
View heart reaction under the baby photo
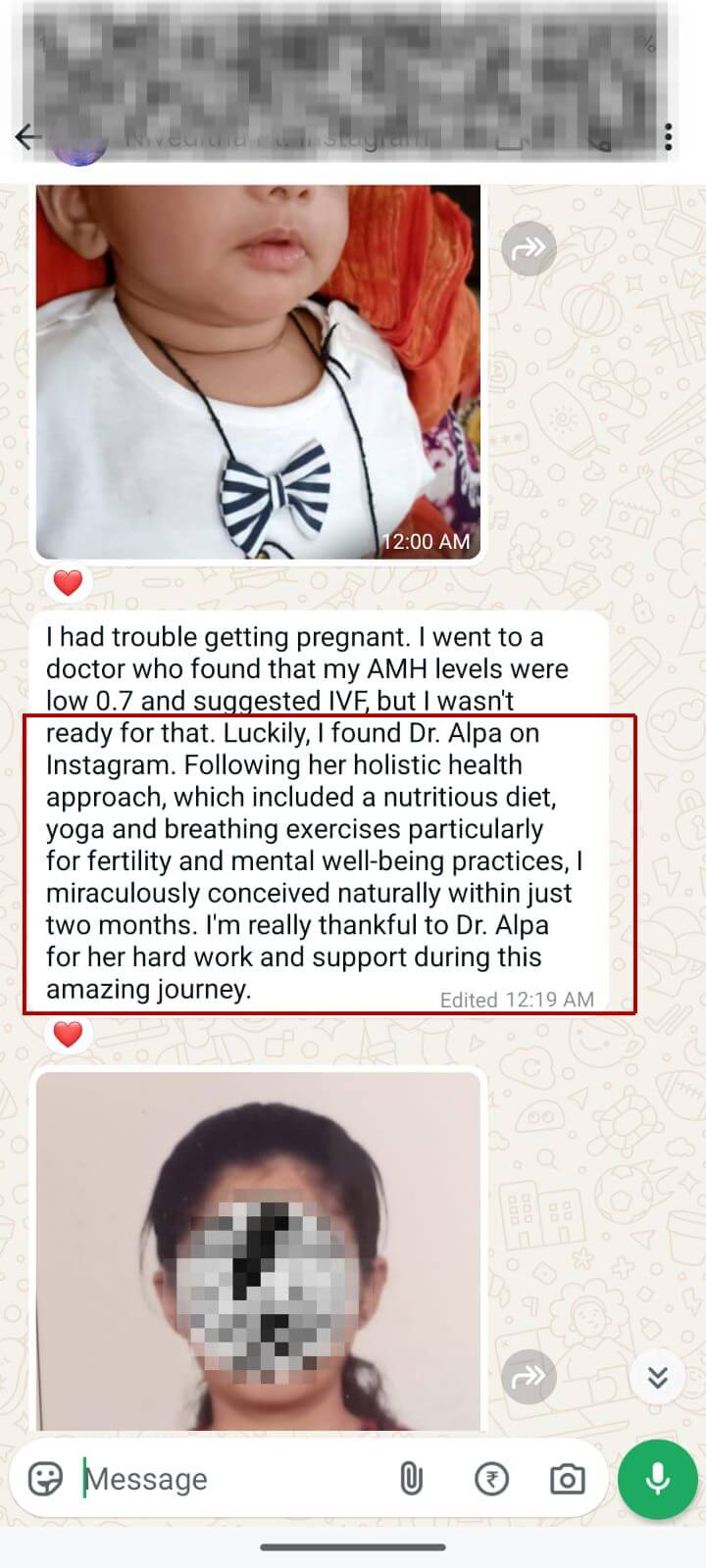point(68,583)
